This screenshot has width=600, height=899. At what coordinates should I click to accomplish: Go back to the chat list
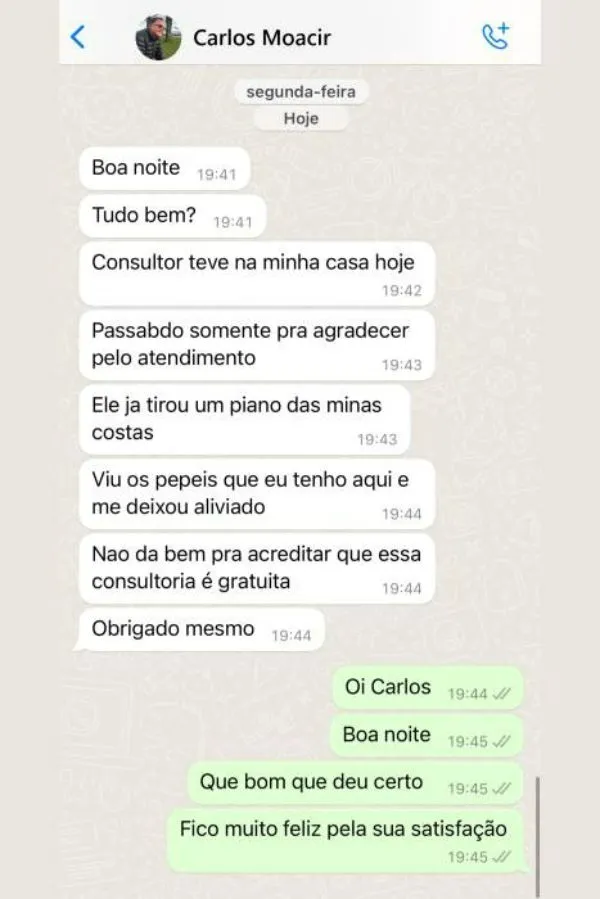click(x=78, y=37)
